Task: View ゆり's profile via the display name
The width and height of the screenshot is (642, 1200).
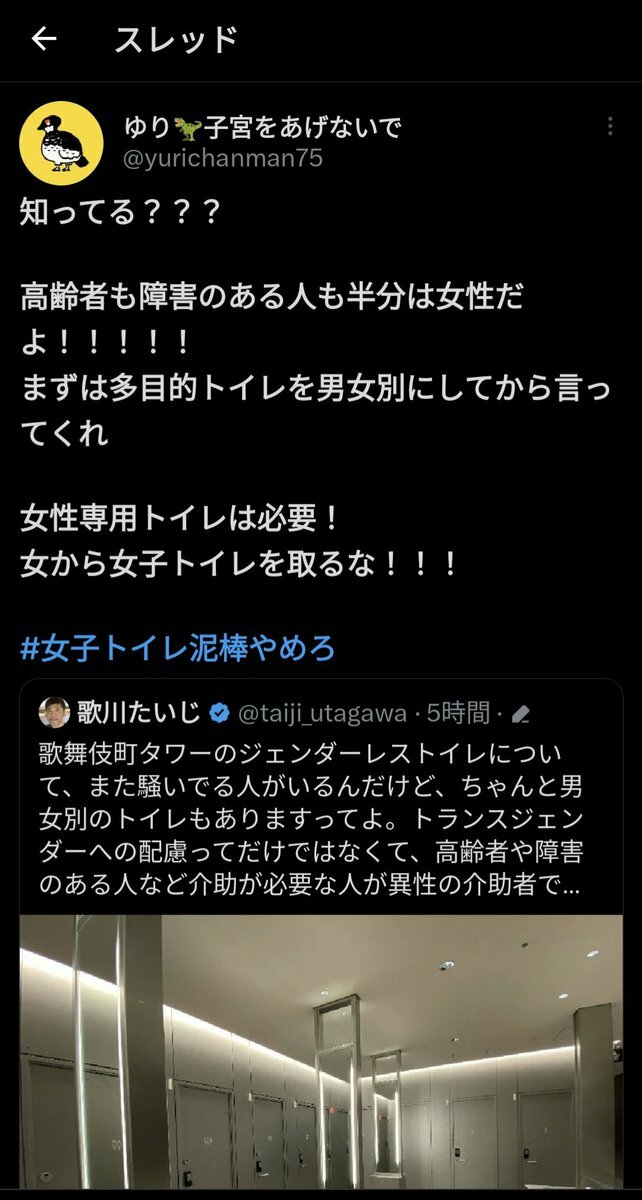Action: (263, 127)
